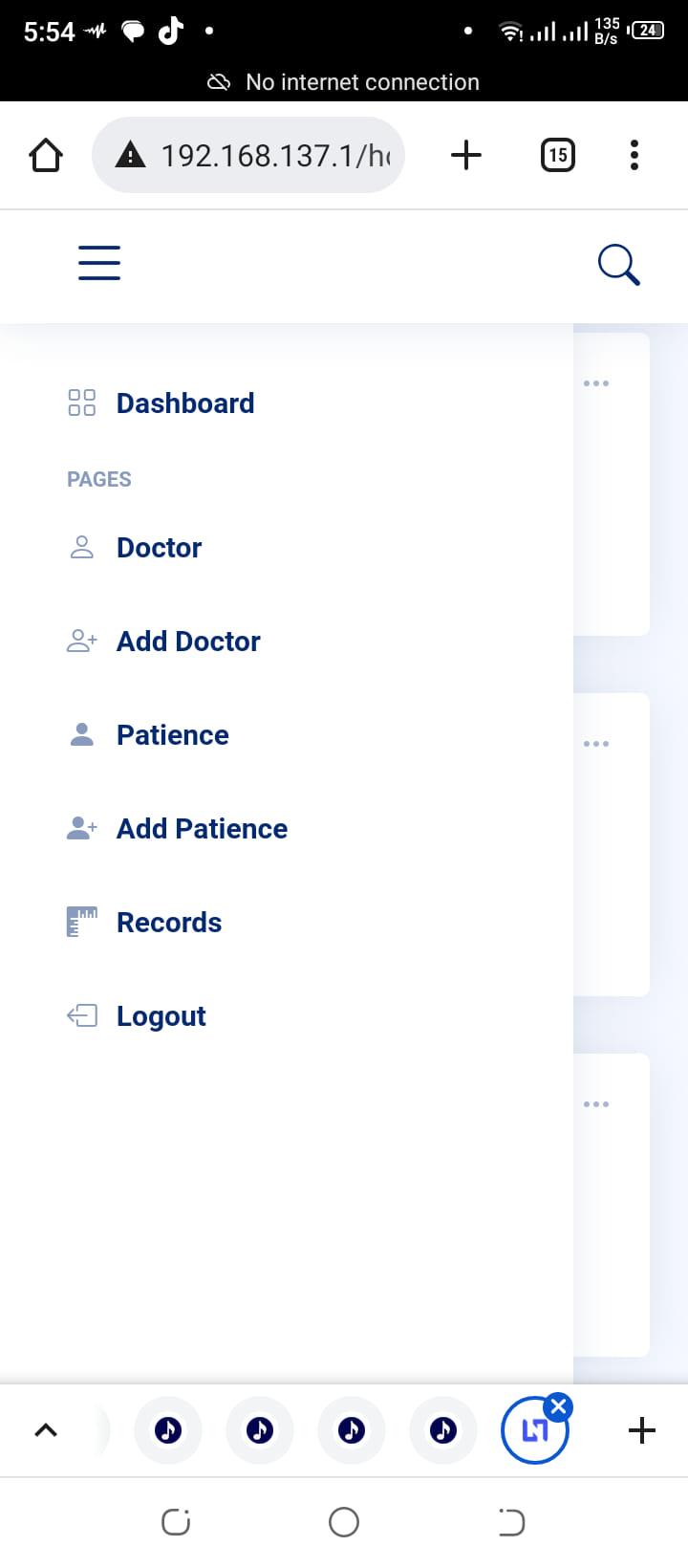Choose Add Patience from the menu

[201, 829]
